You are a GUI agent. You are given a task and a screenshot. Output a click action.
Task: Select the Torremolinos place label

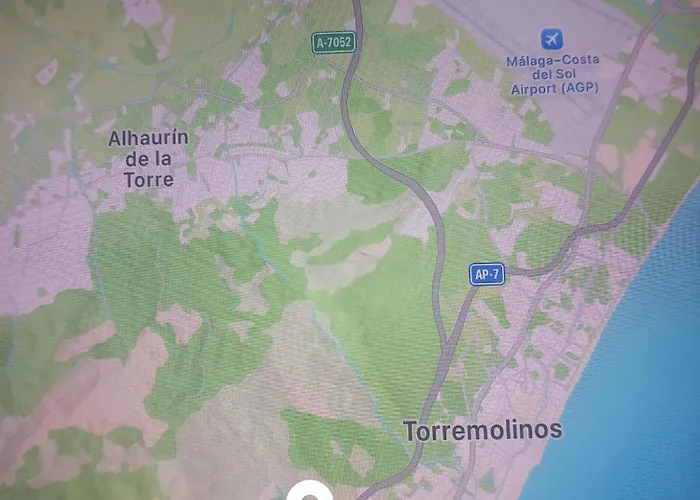(482, 431)
